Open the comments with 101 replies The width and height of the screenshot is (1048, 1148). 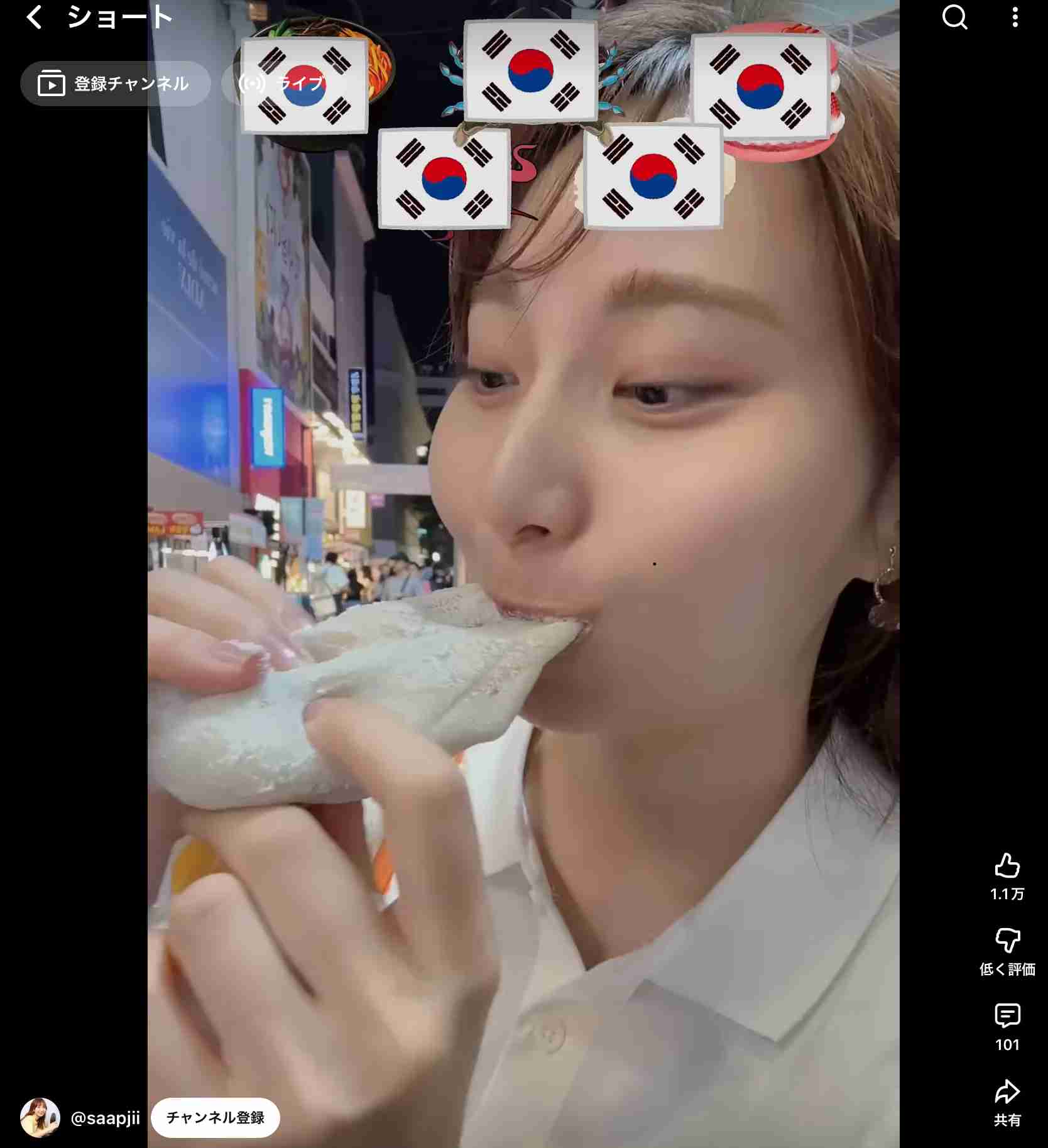pyautogui.click(x=1007, y=1016)
